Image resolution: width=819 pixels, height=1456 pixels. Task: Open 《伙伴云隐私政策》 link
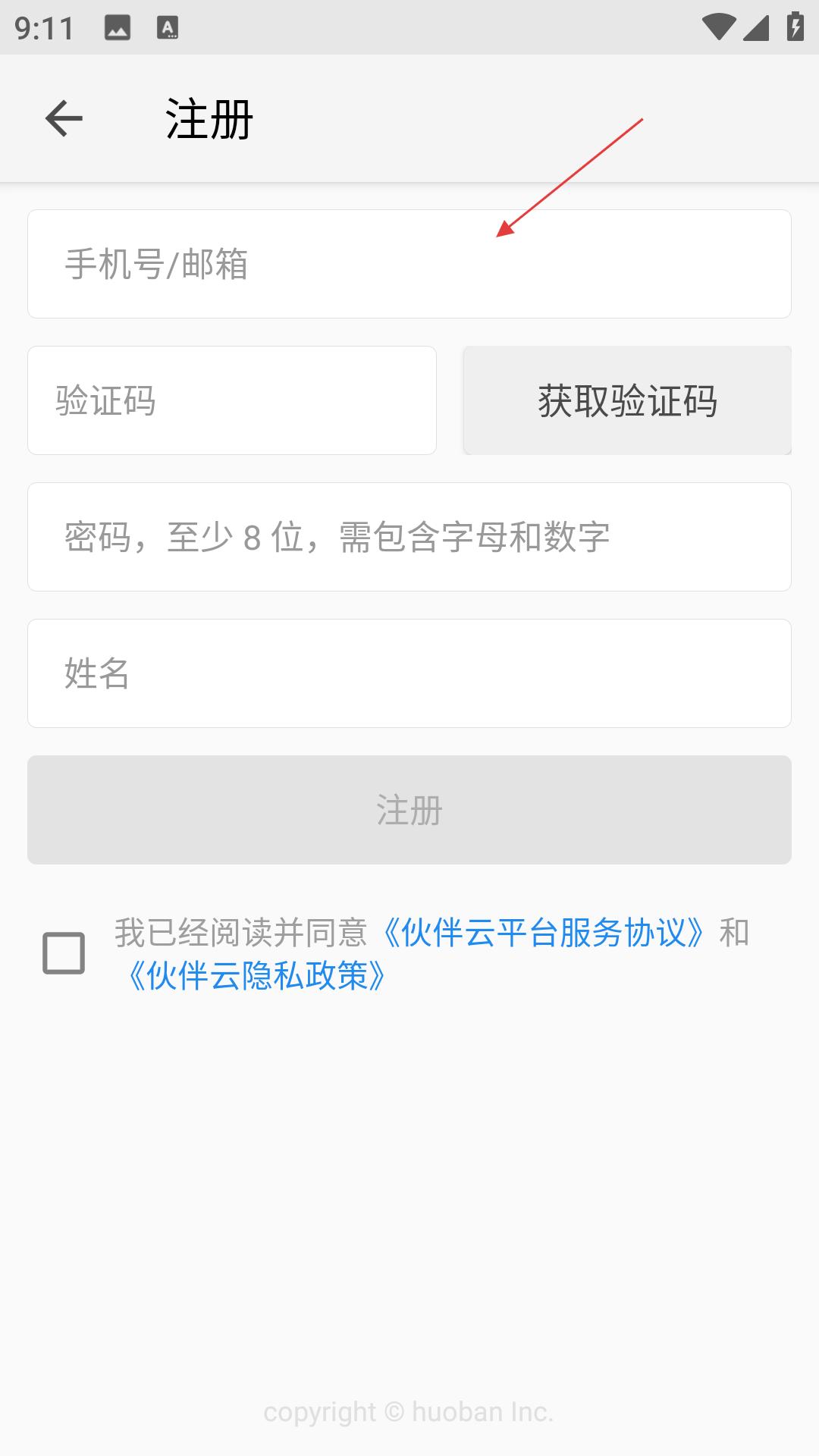click(258, 976)
